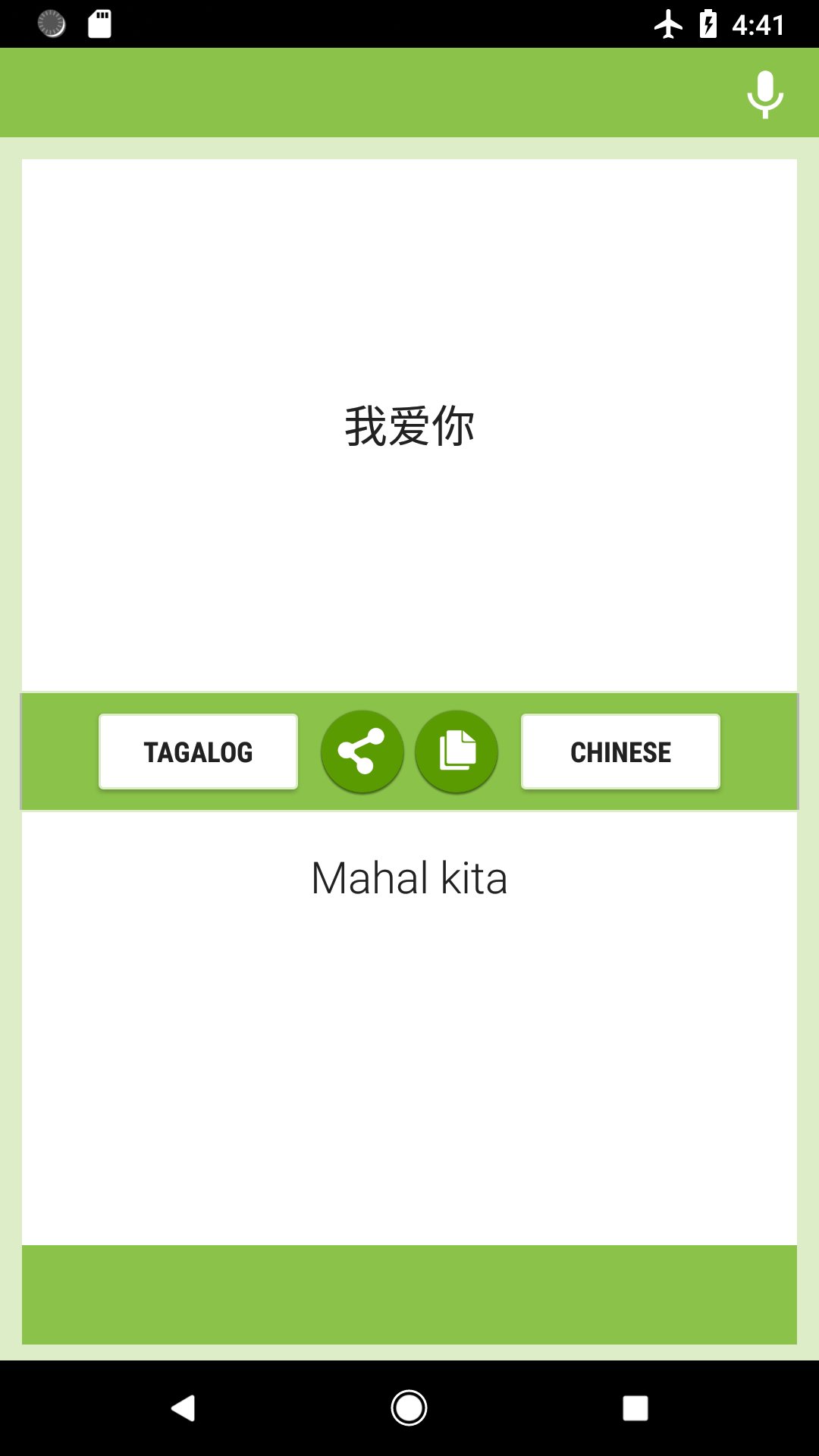Open the recent apps overview
This screenshot has width=819, height=1456.
click(x=635, y=1408)
